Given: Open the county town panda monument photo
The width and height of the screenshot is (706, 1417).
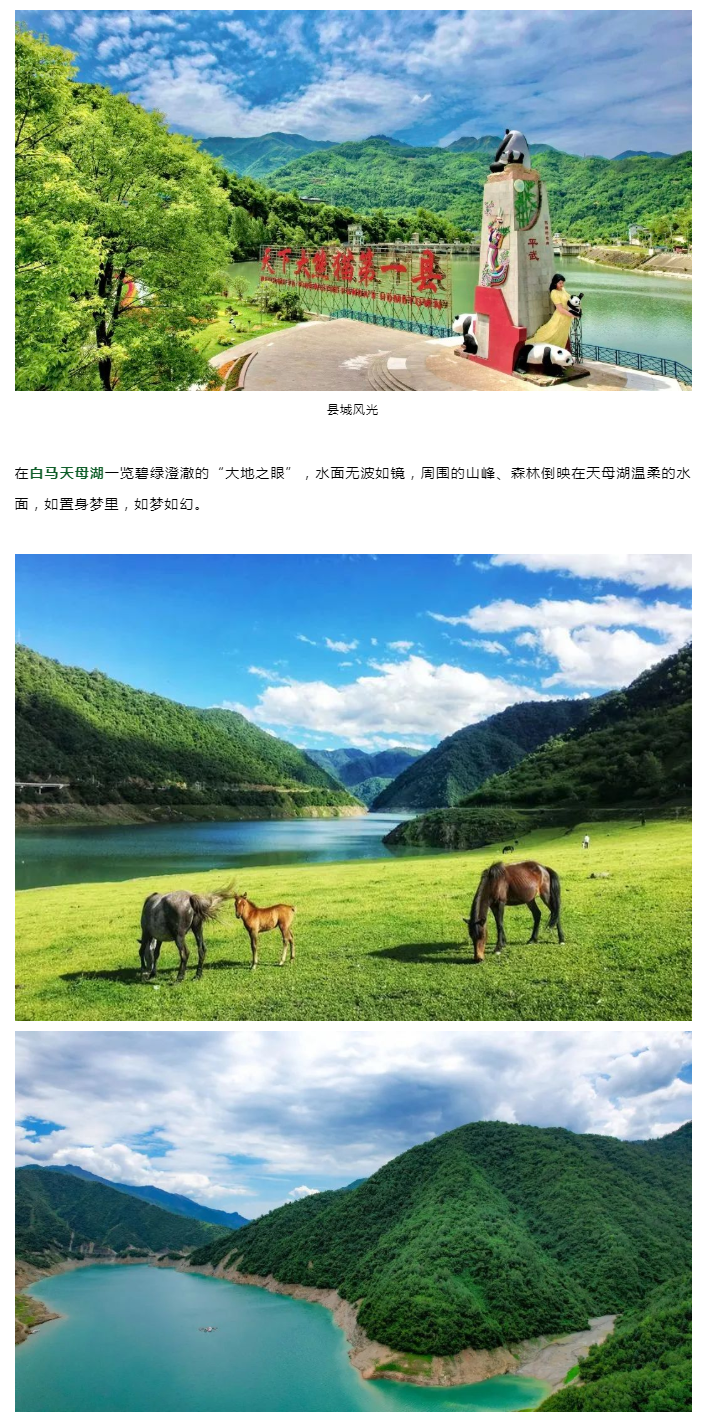Looking at the screenshot, I should [353, 200].
